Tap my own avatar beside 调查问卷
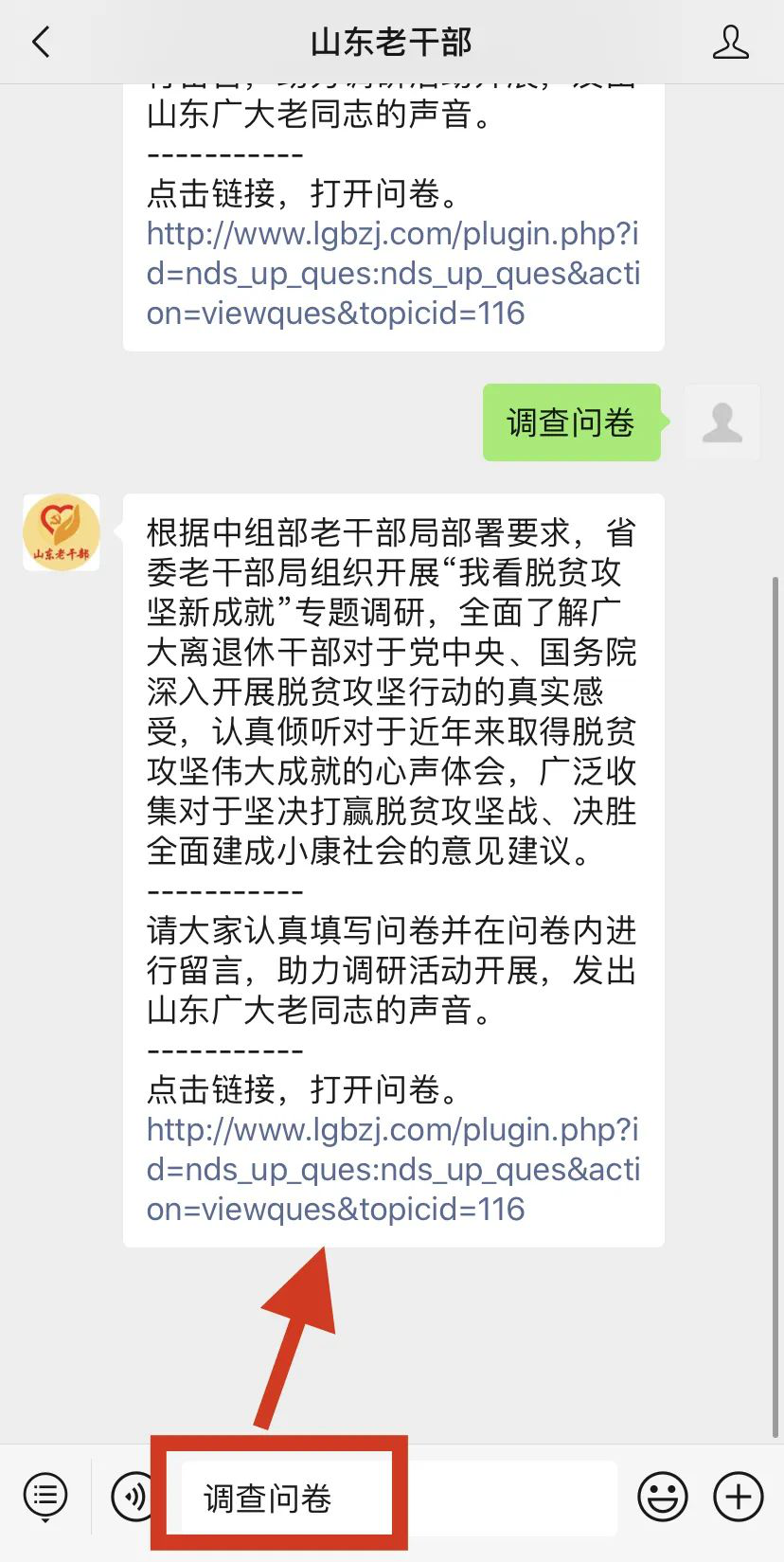The image size is (784, 1562). pos(722,422)
